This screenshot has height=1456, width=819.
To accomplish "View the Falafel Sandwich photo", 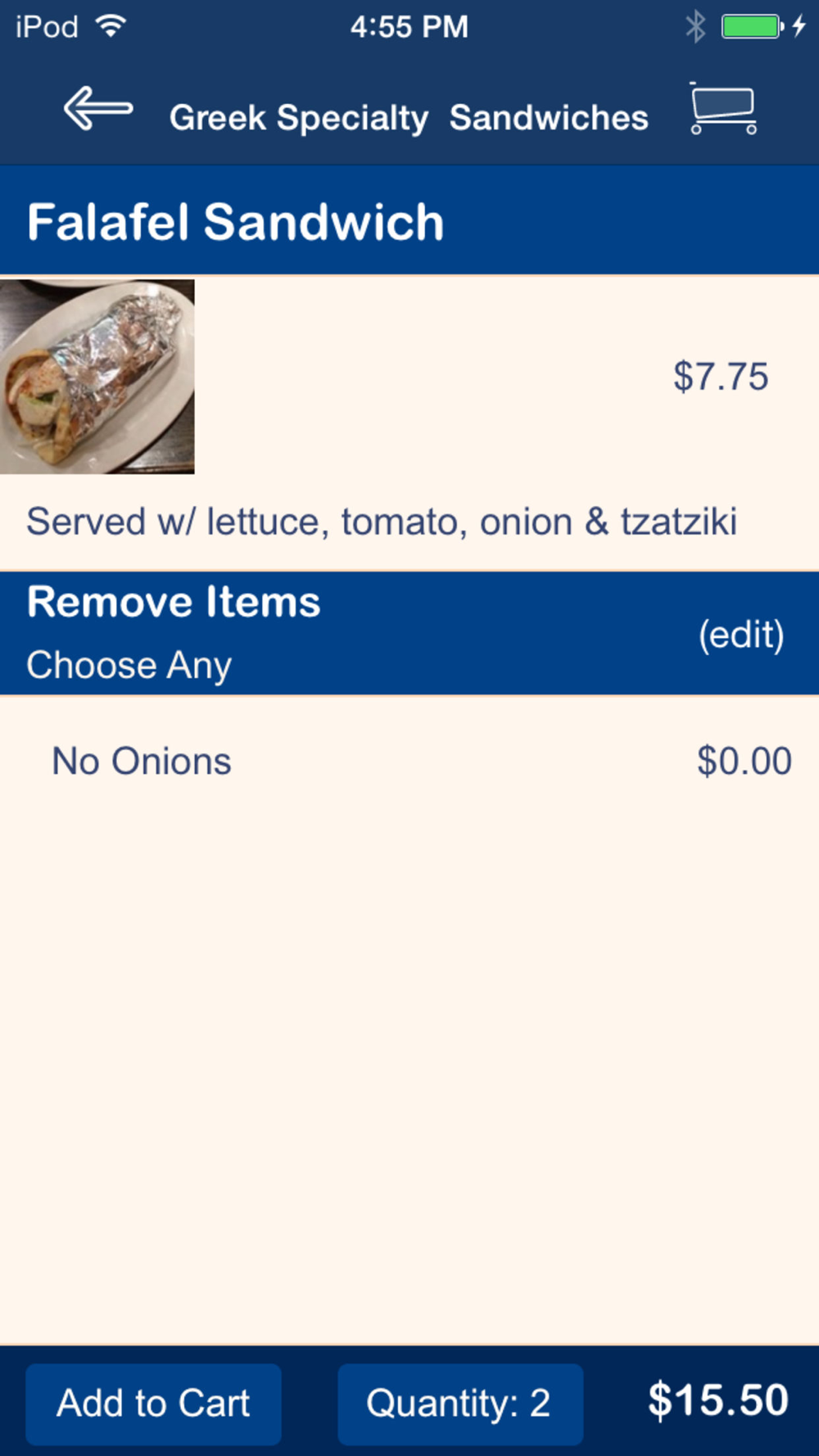I will coord(97,377).
